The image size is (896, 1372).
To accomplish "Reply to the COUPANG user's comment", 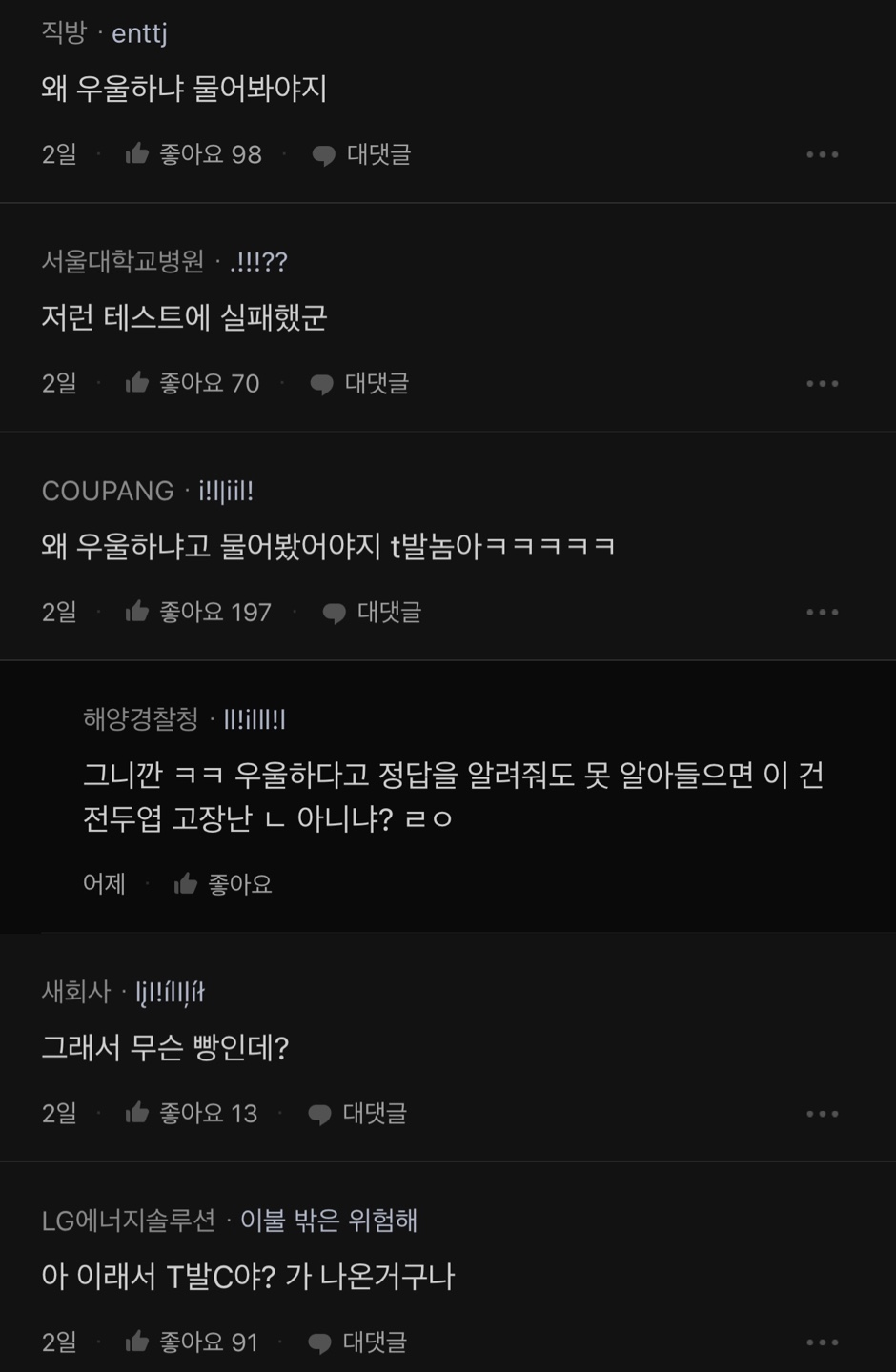I will click(x=373, y=612).
